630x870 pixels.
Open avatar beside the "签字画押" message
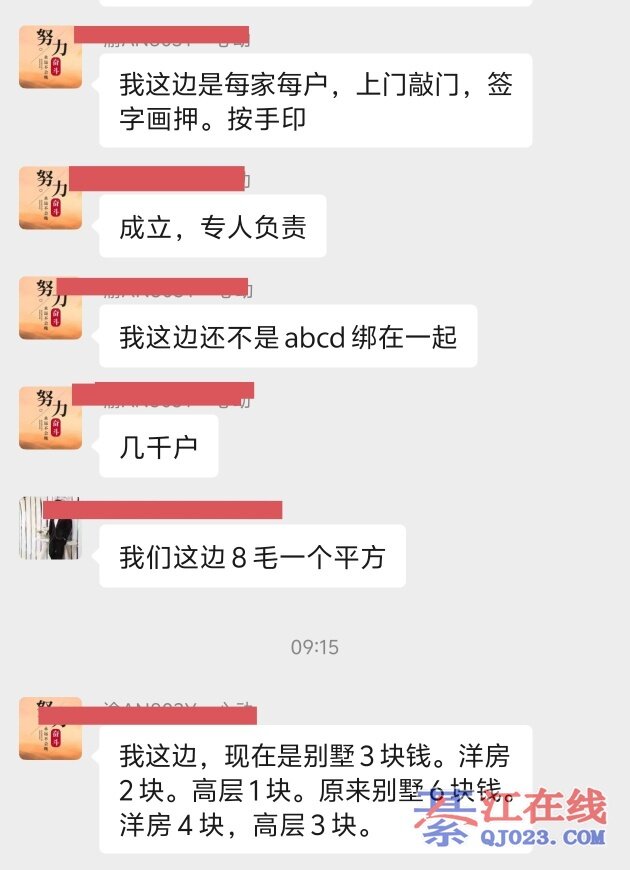click(50, 58)
